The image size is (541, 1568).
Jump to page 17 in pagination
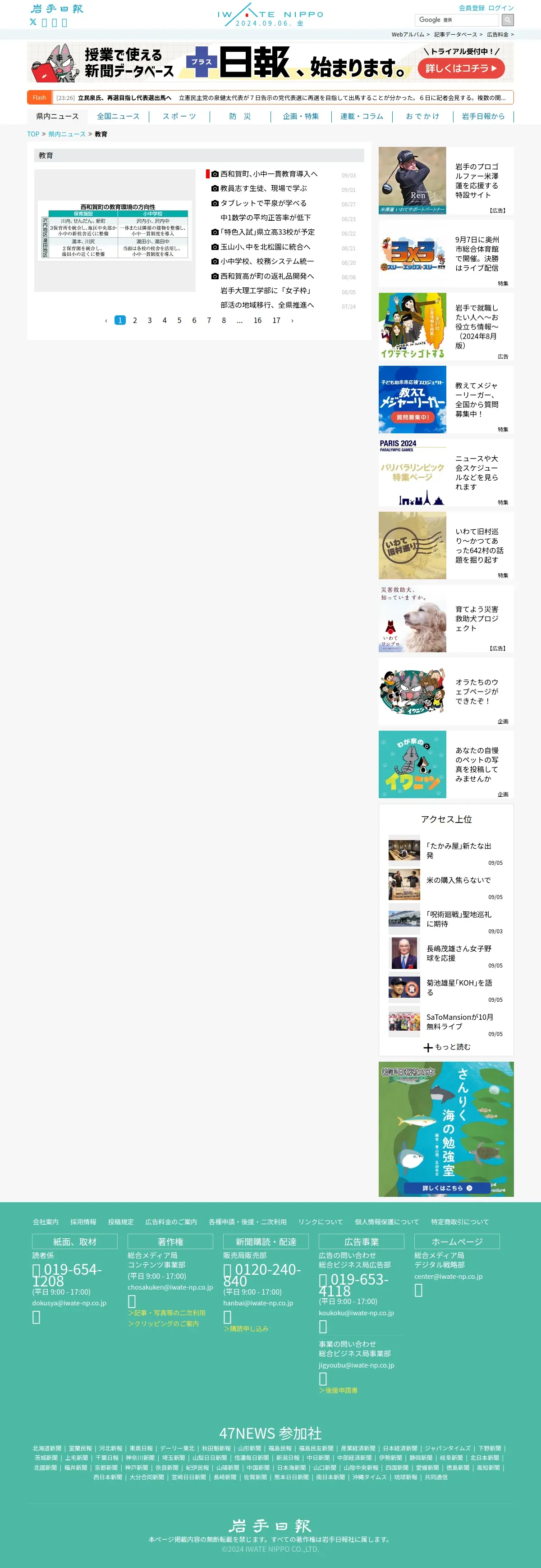pos(276,320)
